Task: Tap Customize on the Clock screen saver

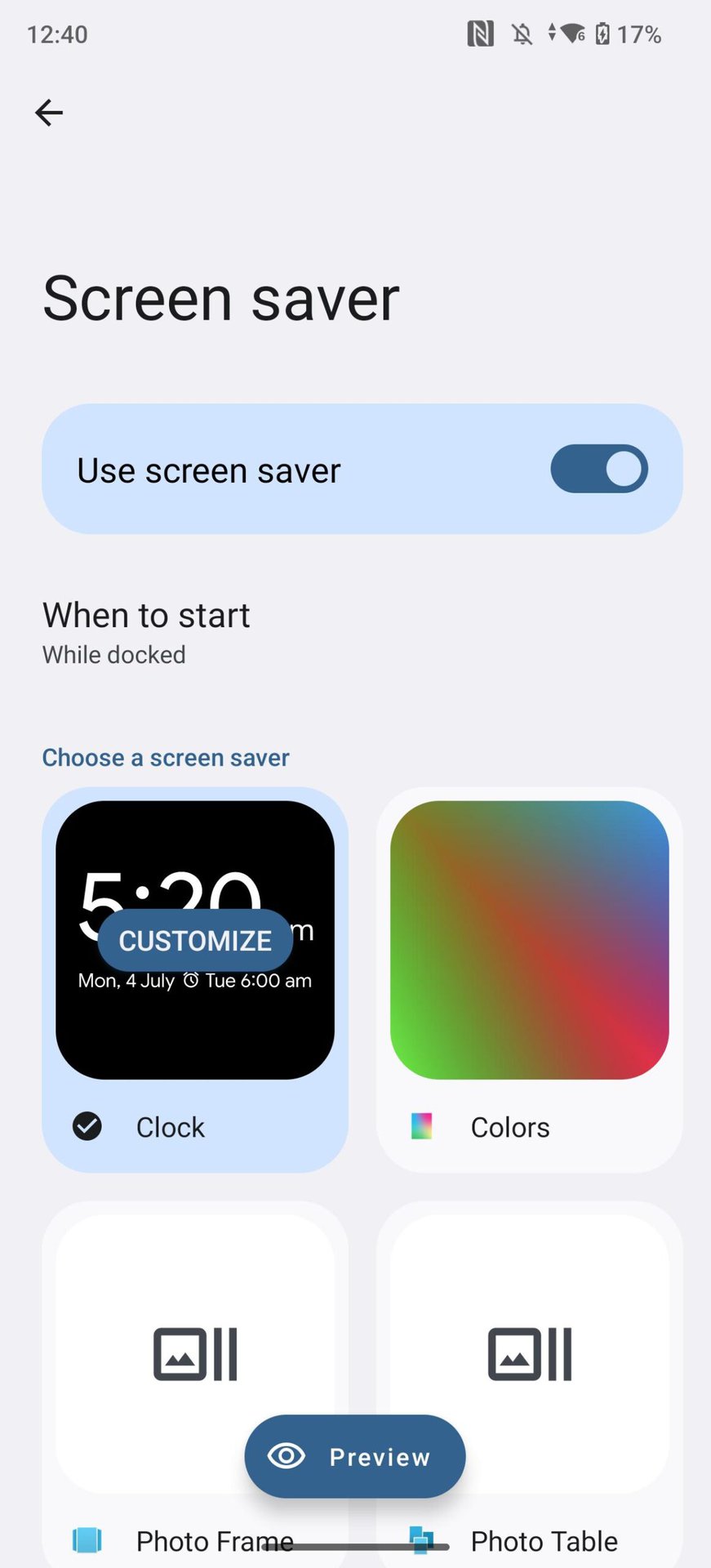Action: pos(195,940)
